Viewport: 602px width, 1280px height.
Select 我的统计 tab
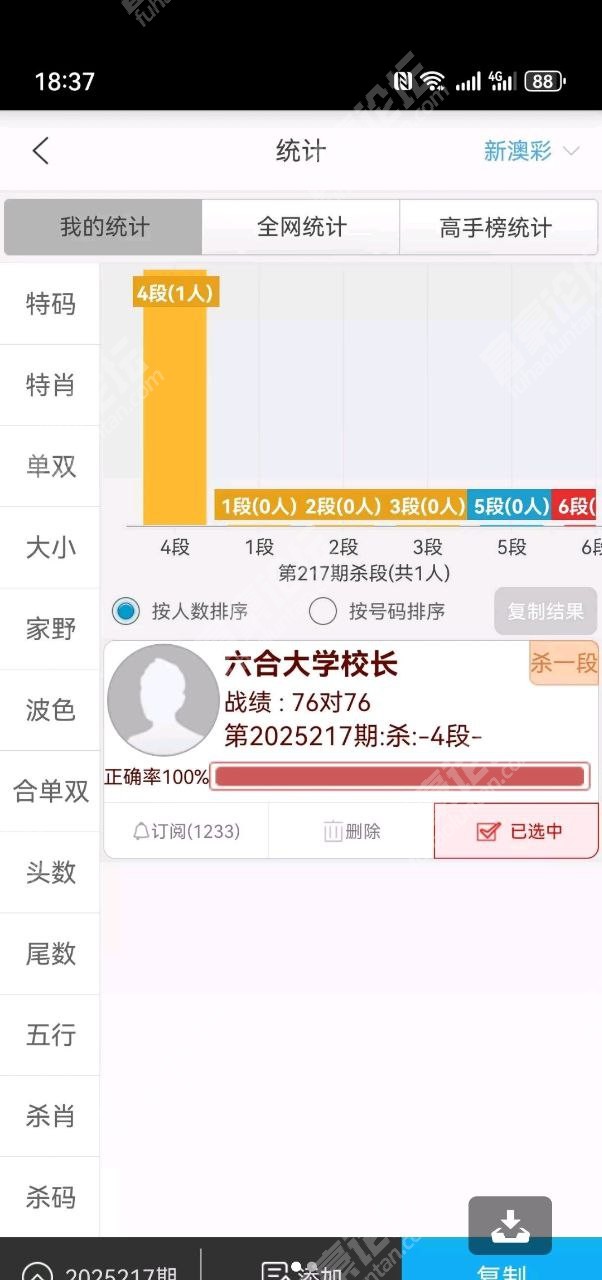[x=104, y=227]
